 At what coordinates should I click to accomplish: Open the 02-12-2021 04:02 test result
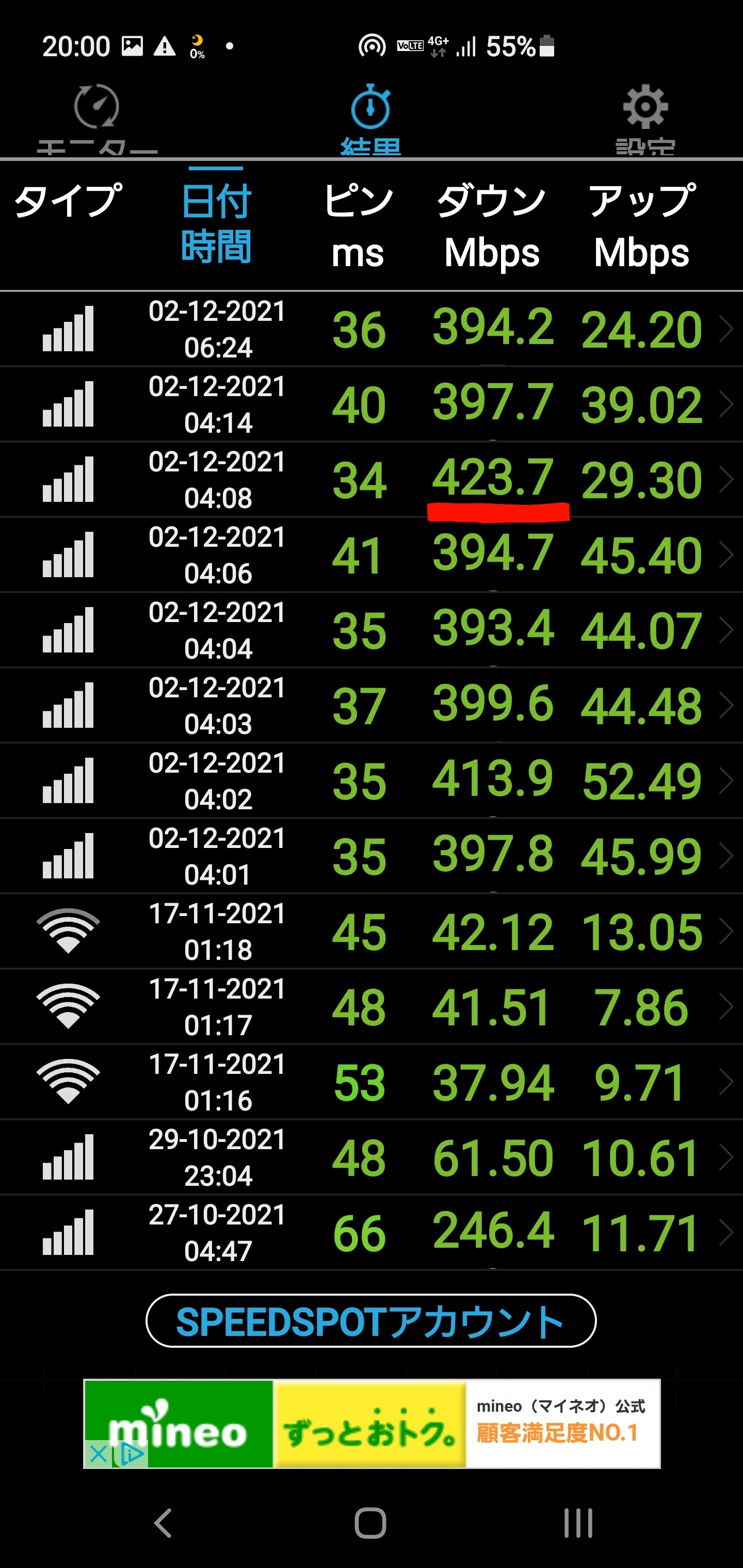point(372,781)
